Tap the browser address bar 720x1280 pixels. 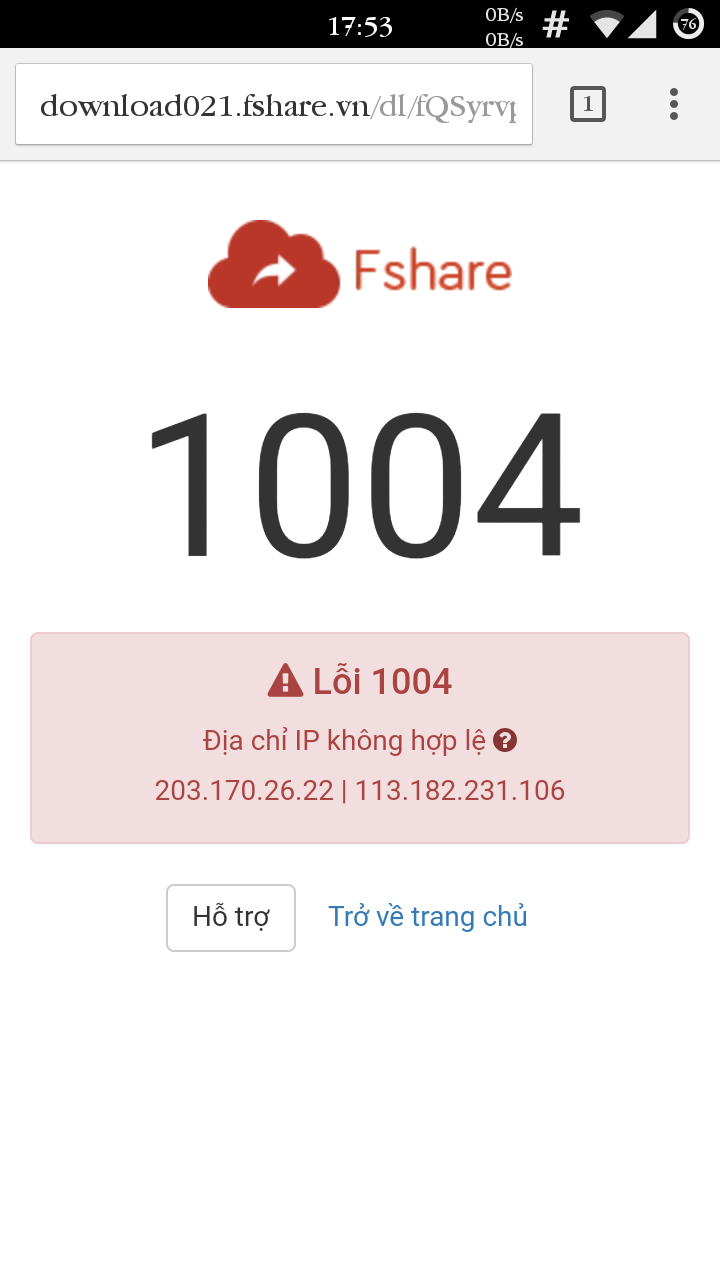tap(274, 105)
